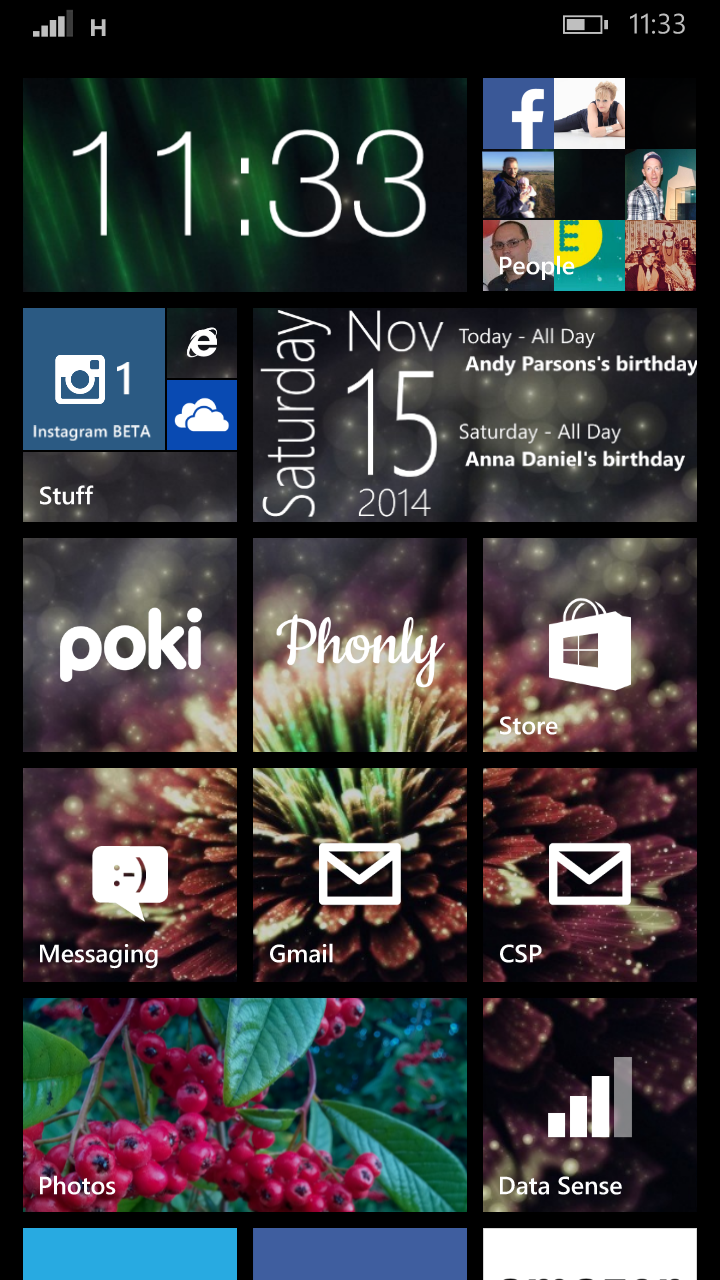Open Messaging

130,875
